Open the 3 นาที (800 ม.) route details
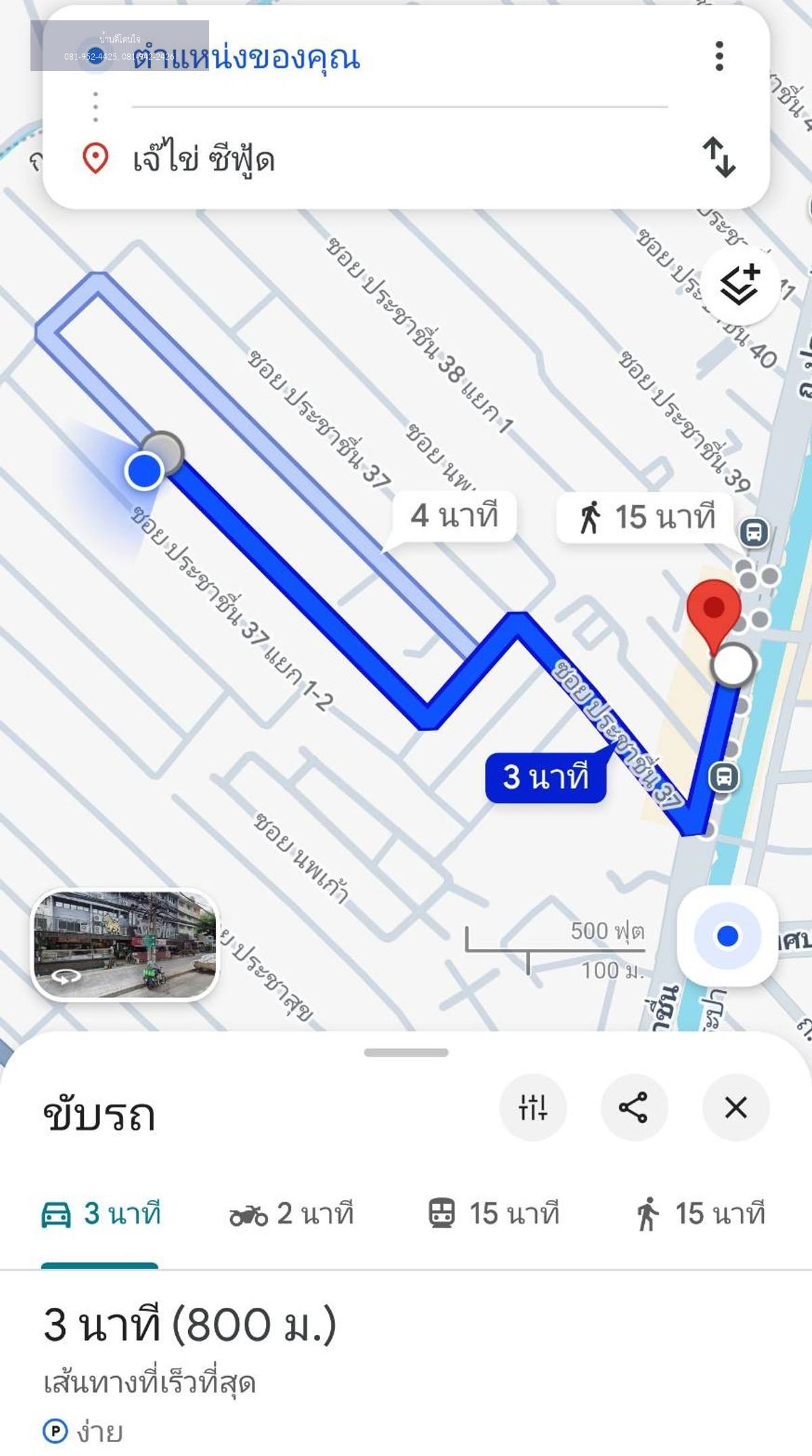Image resolution: width=812 pixels, height=1456 pixels. click(x=189, y=1325)
